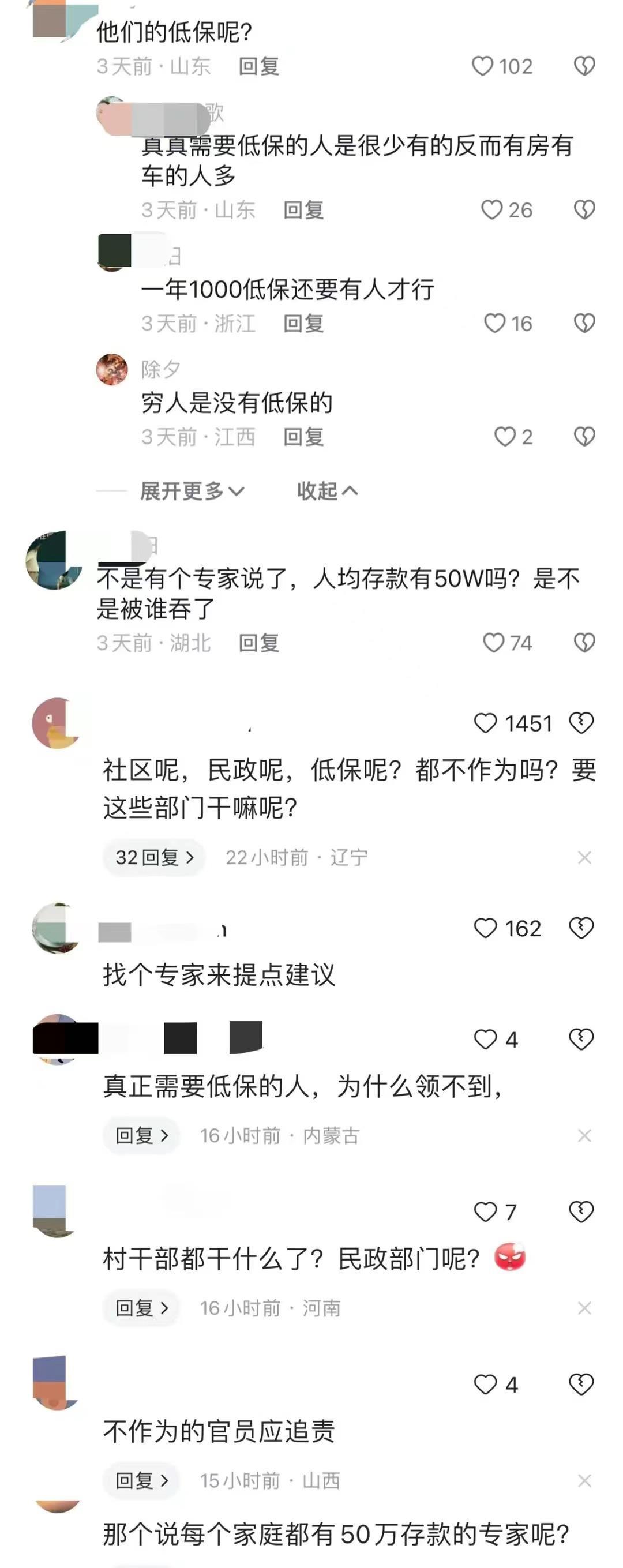Reply to the 湖北 comment about 专家
Image resolution: width=623 pixels, height=1568 pixels.
pyautogui.click(x=258, y=643)
